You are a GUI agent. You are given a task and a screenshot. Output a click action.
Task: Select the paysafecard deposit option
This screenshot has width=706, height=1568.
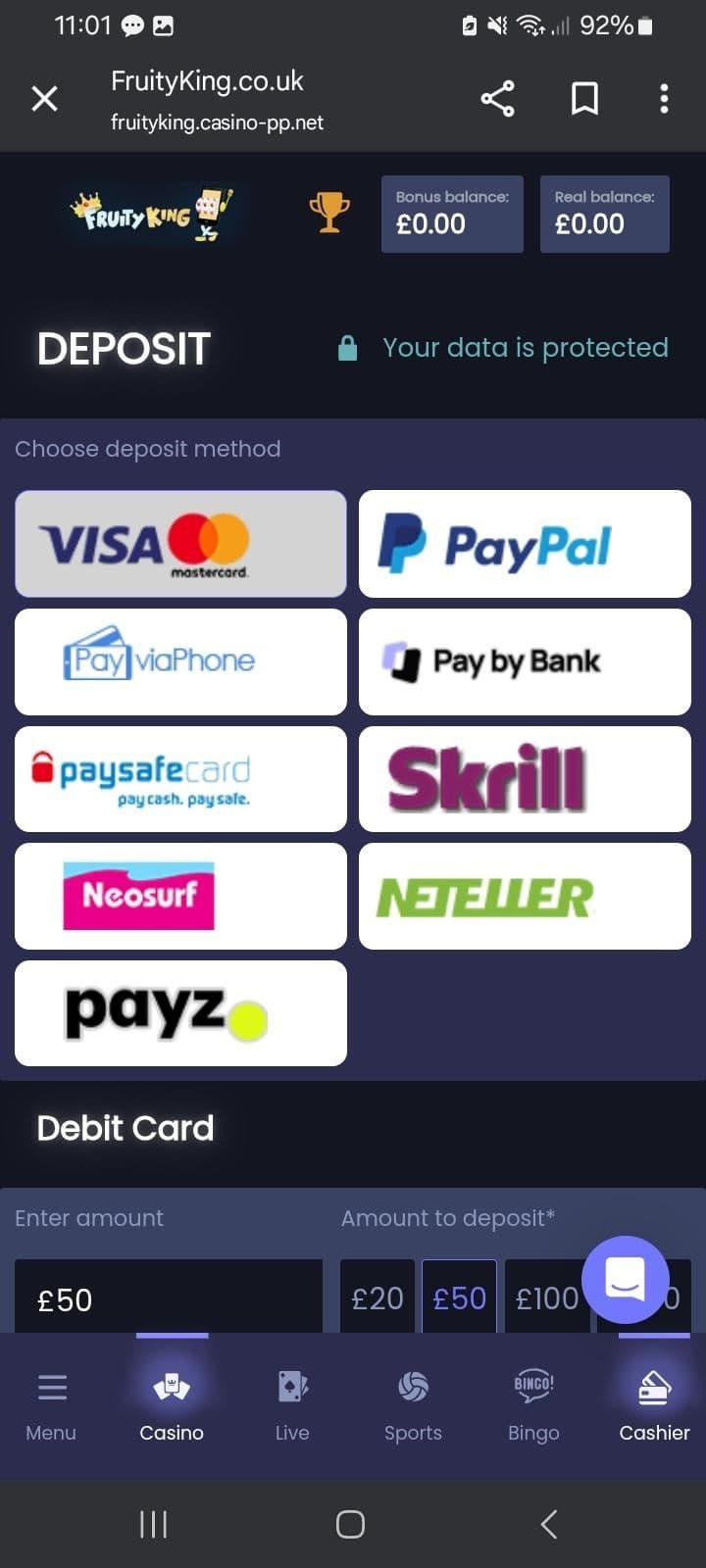(180, 778)
